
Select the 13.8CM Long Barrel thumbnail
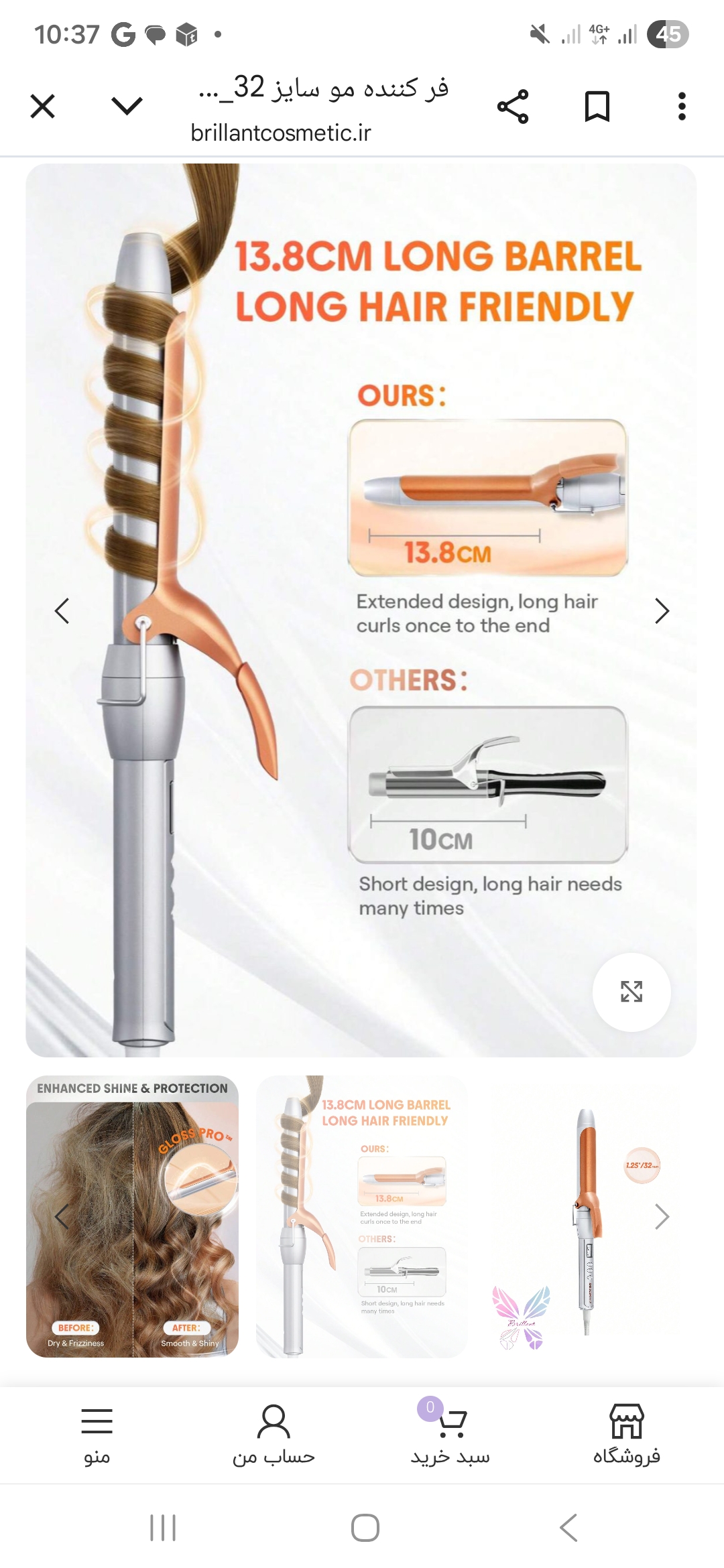point(362,1216)
